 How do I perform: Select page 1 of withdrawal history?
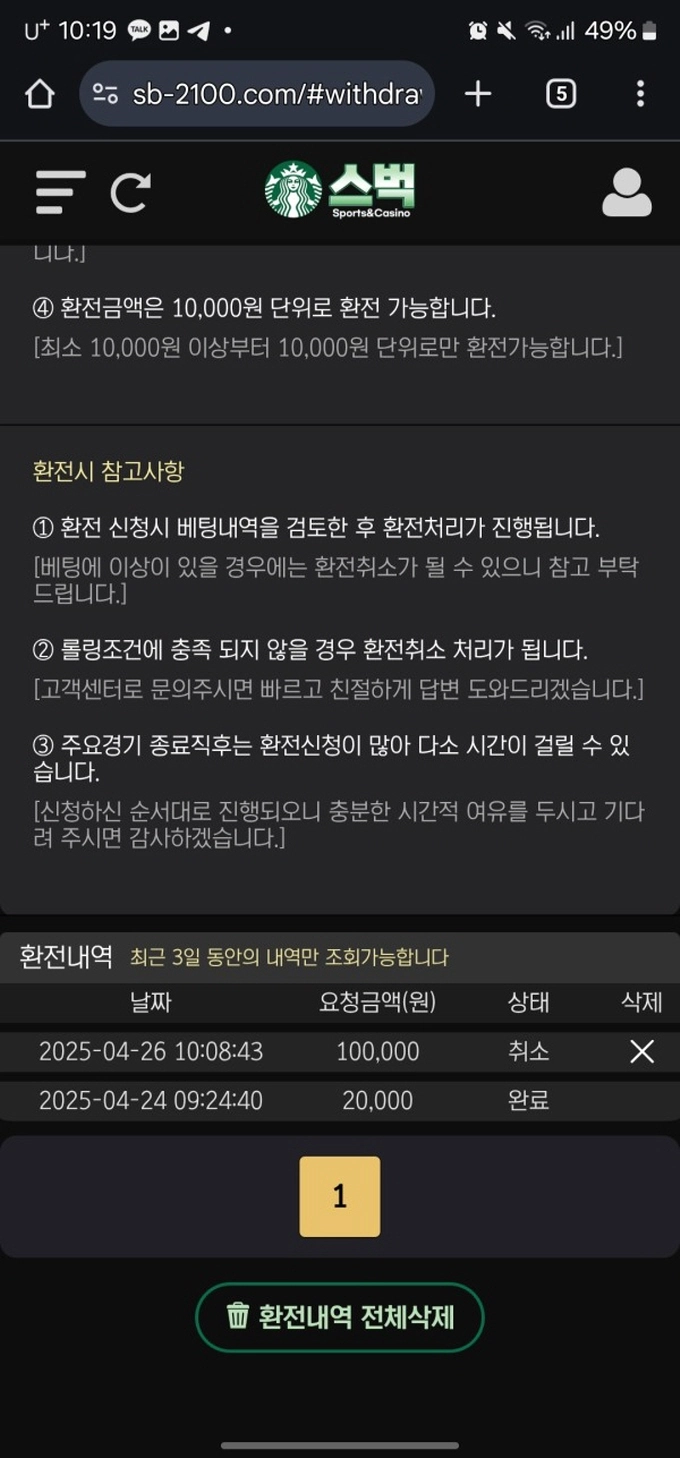point(339,1196)
